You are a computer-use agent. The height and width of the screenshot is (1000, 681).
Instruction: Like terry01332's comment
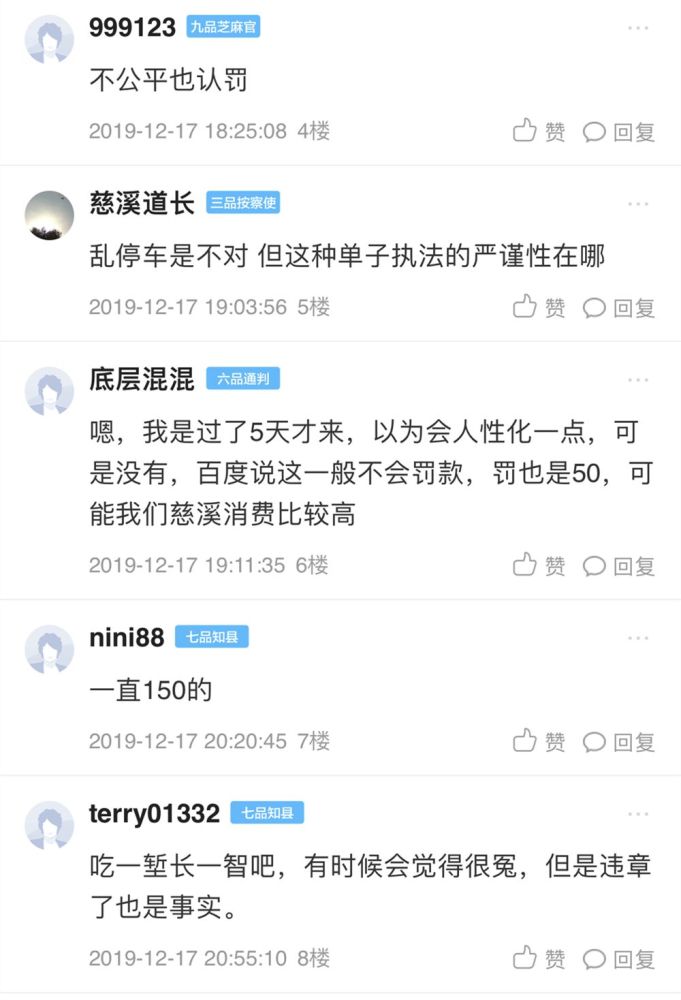pos(539,958)
